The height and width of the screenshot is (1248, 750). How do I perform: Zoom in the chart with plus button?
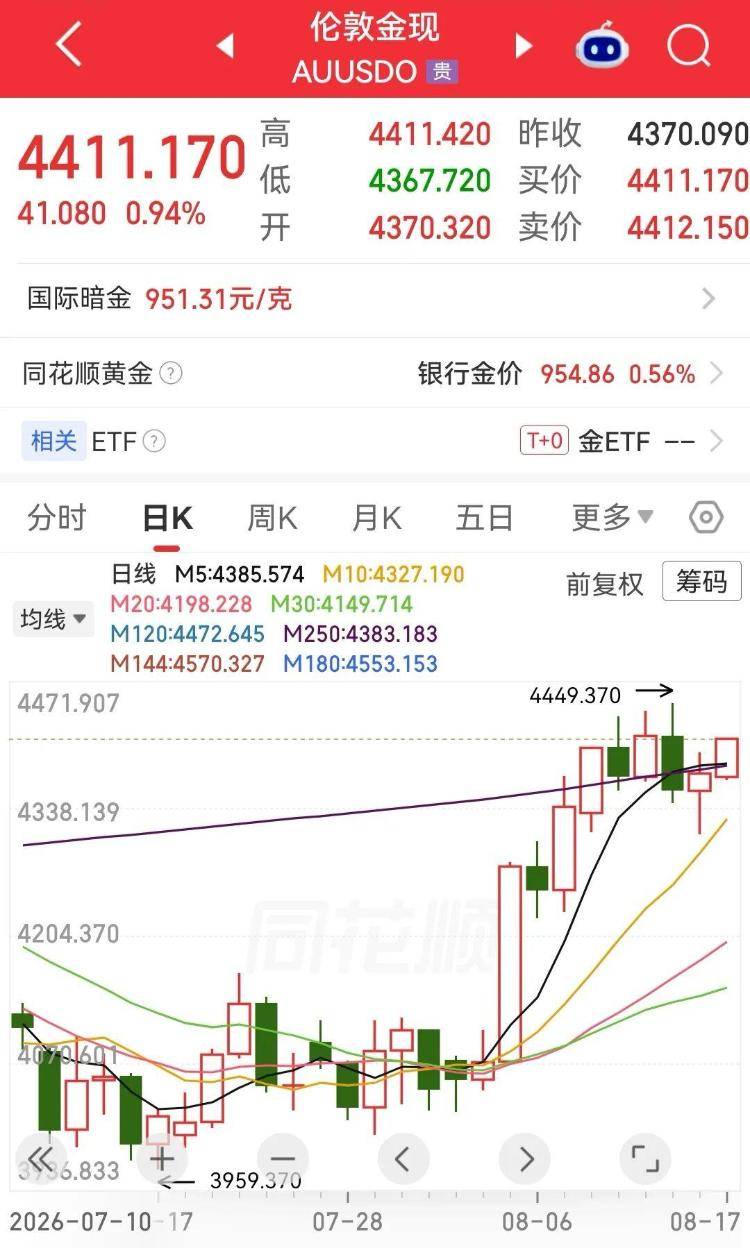click(x=162, y=1159)
